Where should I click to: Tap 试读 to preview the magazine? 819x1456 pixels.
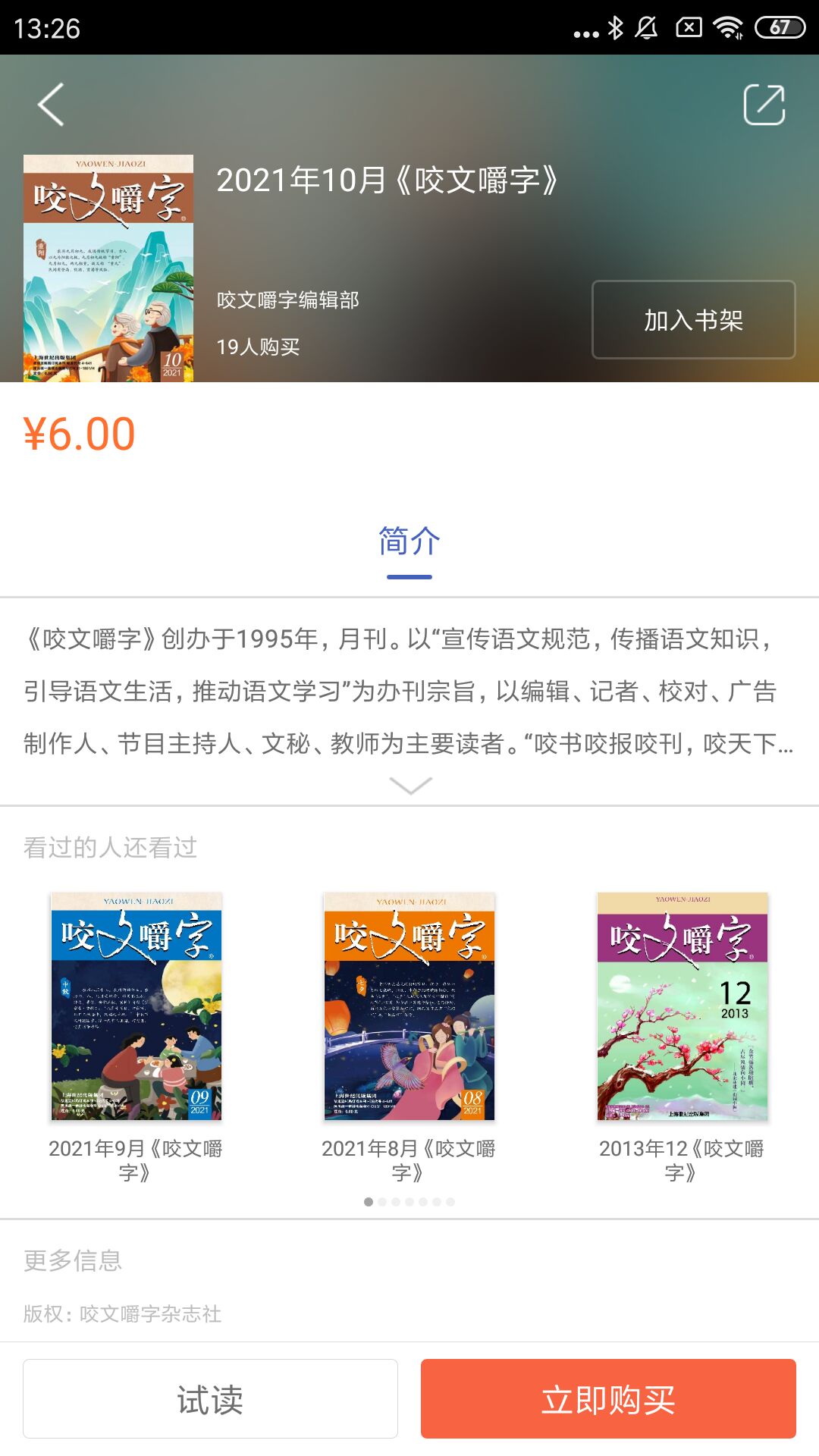click(210, 1399)
